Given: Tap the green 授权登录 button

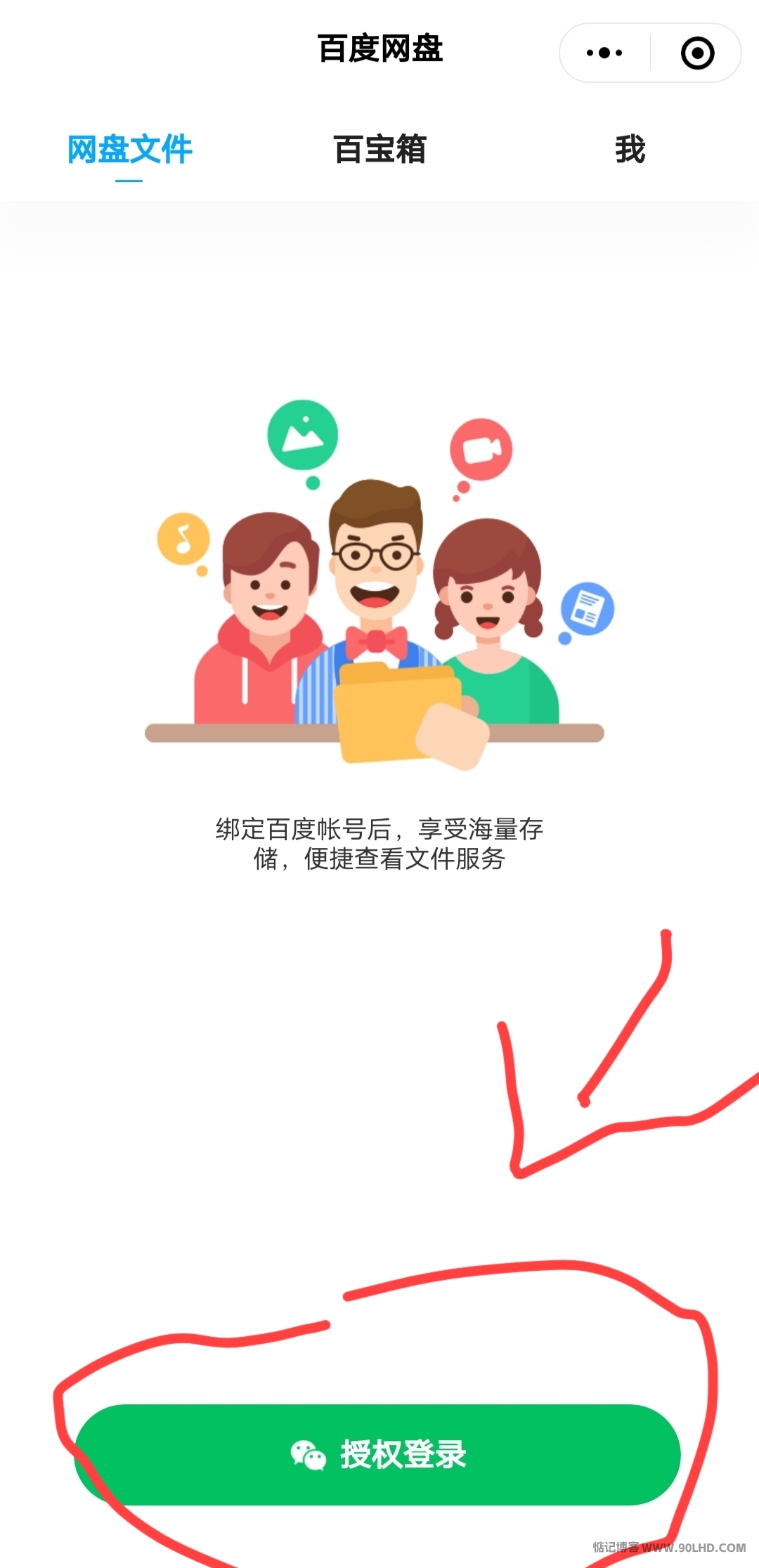Looking at the screenshot, I should click(377, 1454).
